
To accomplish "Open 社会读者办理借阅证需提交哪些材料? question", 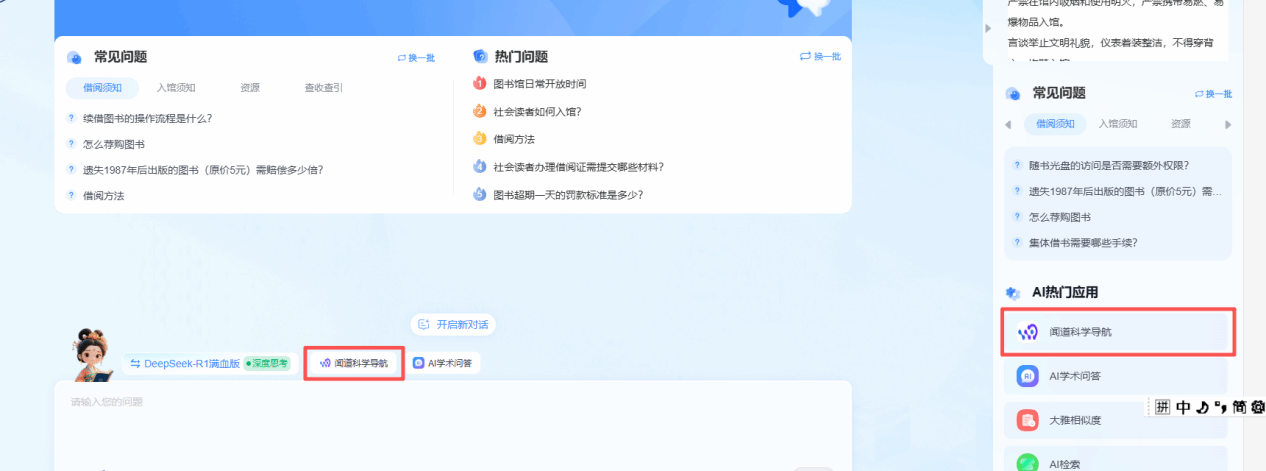I will pos(578,167).
